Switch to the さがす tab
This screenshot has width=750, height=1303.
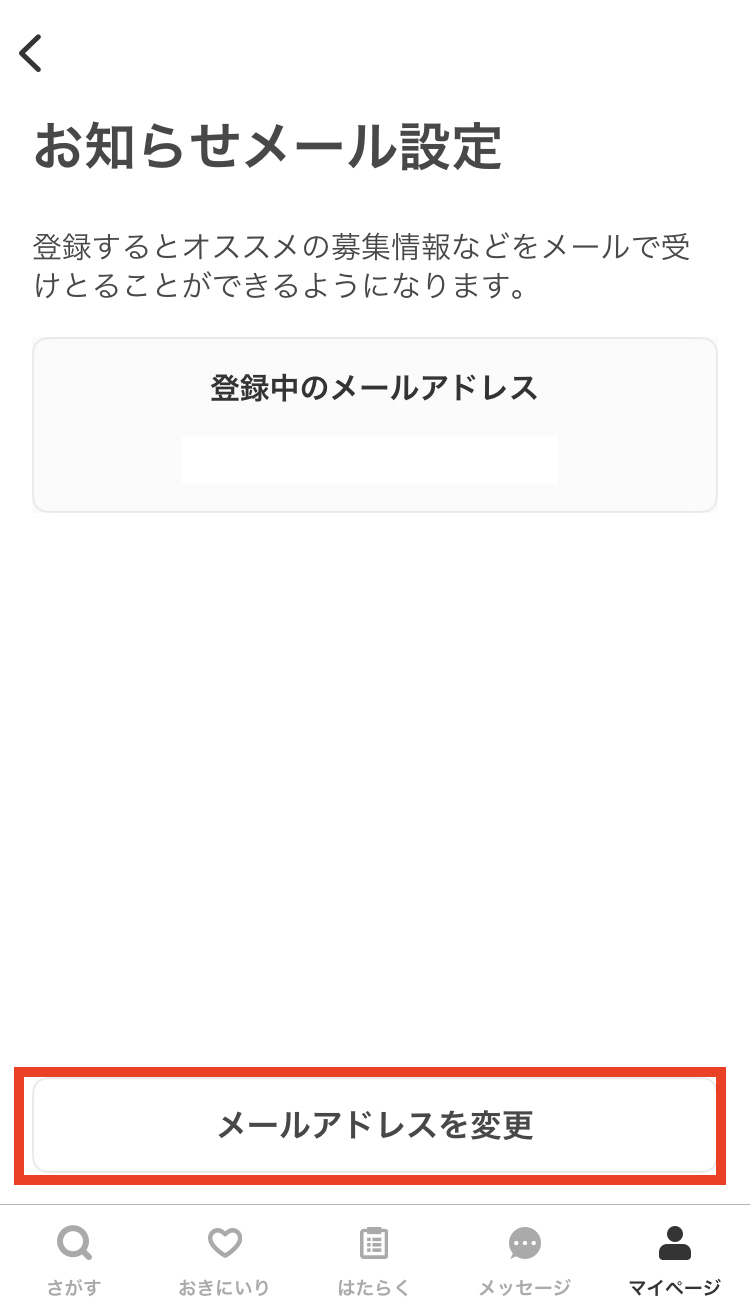[74, 1259]
